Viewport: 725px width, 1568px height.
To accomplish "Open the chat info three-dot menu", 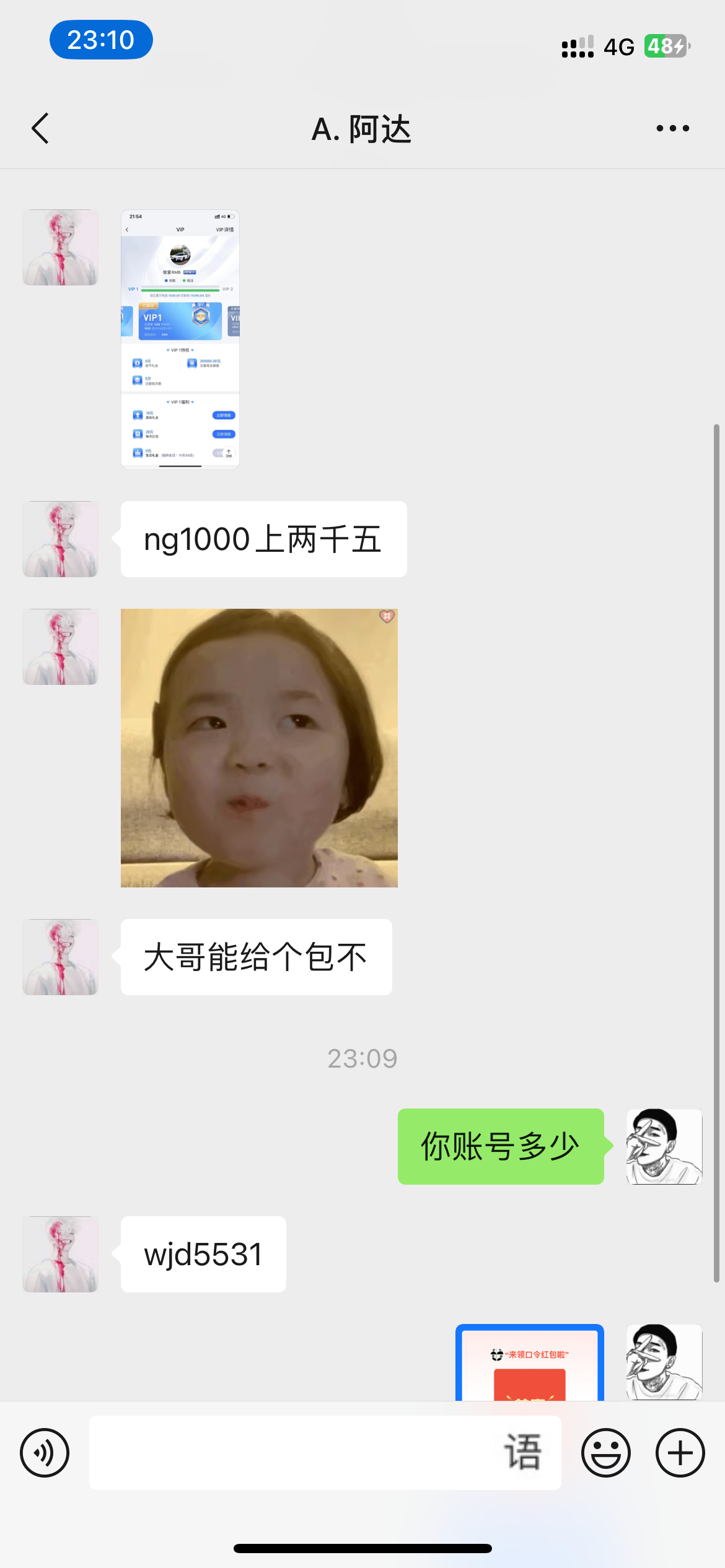I will pyautogui.click(x=672, y=129).
